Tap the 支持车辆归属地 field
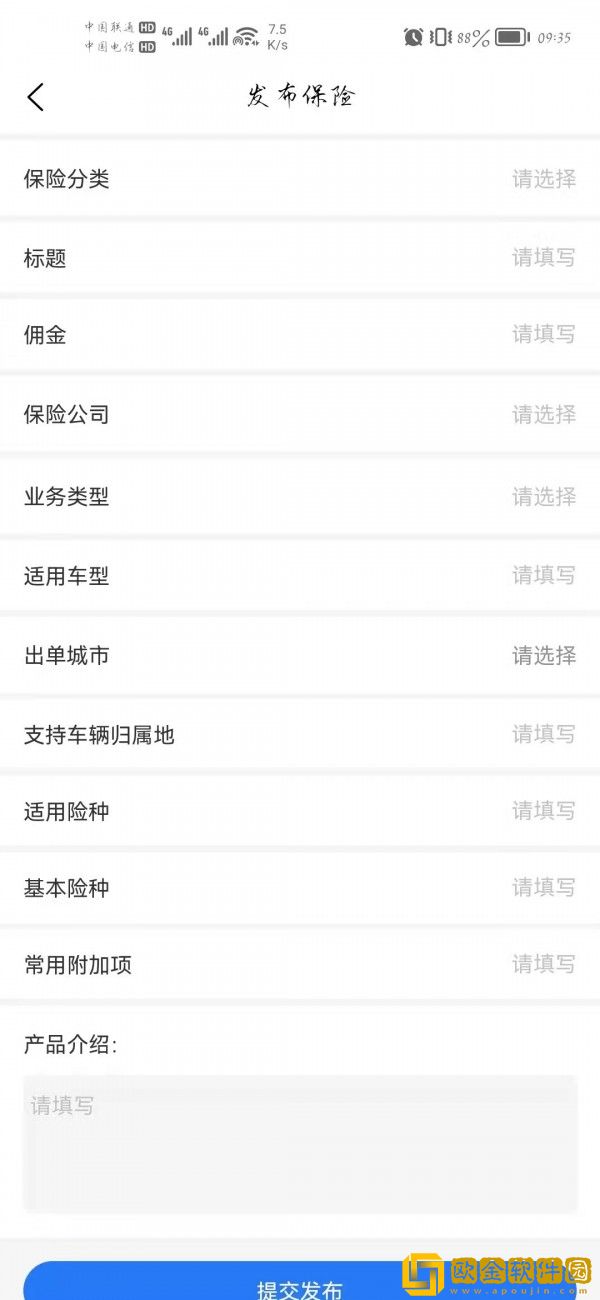Screen dimensions: 600x1300 (x=543, y=734)
